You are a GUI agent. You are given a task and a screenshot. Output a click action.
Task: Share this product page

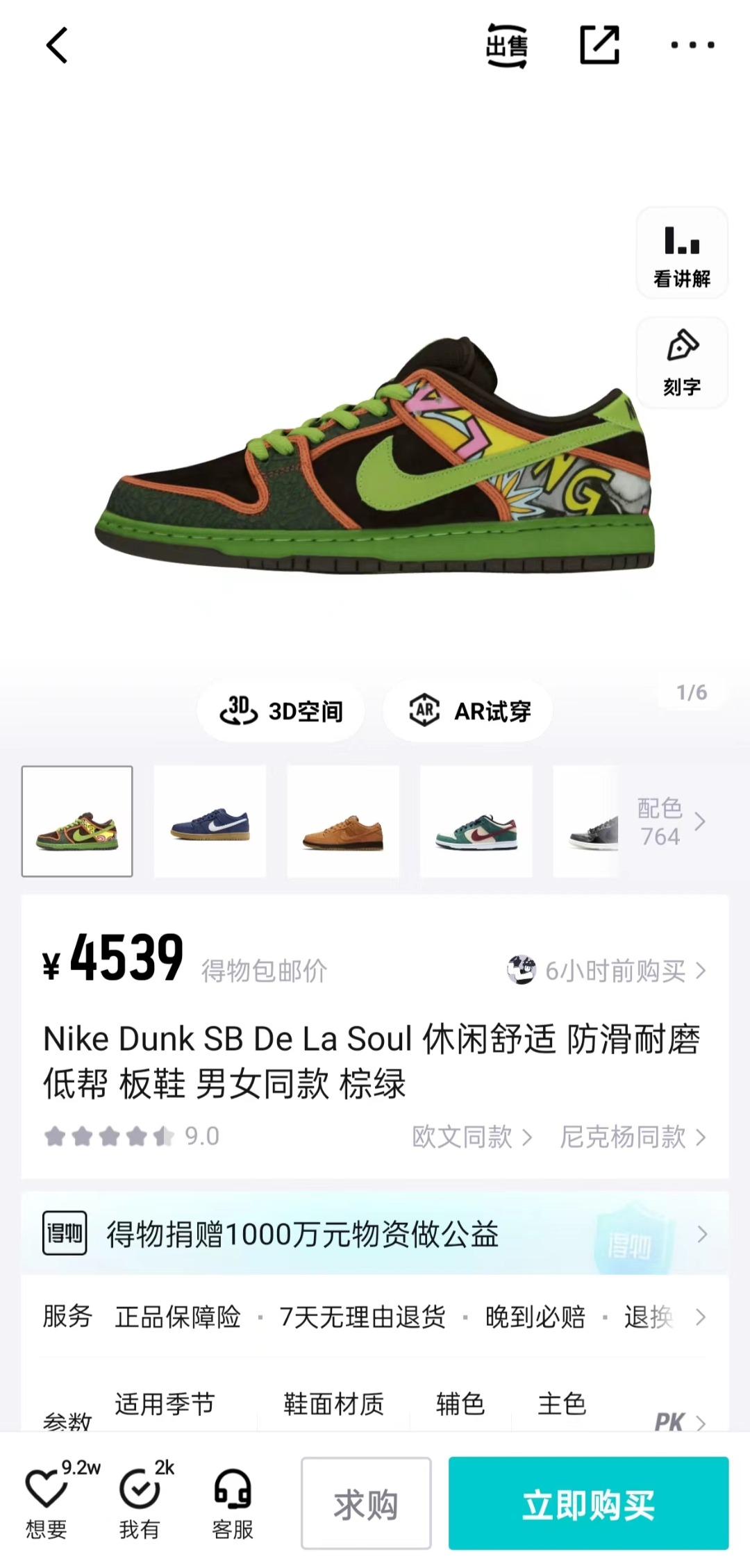(x=599, y=45)
